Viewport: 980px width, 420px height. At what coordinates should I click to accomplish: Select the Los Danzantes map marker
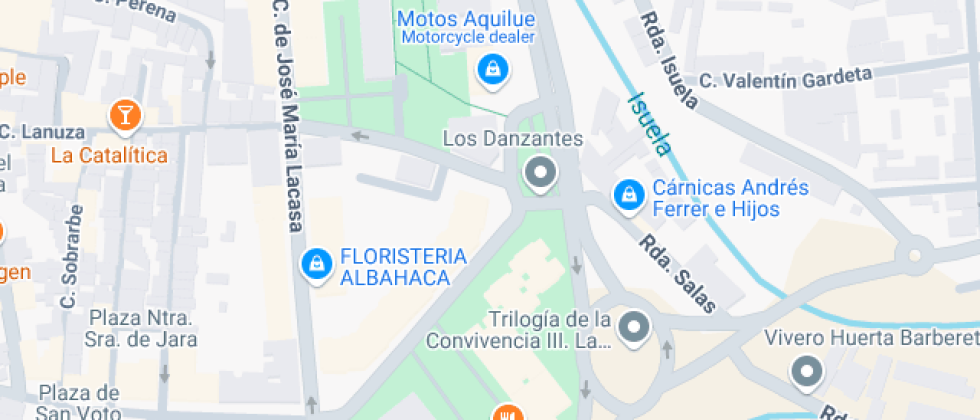point(541,174)
